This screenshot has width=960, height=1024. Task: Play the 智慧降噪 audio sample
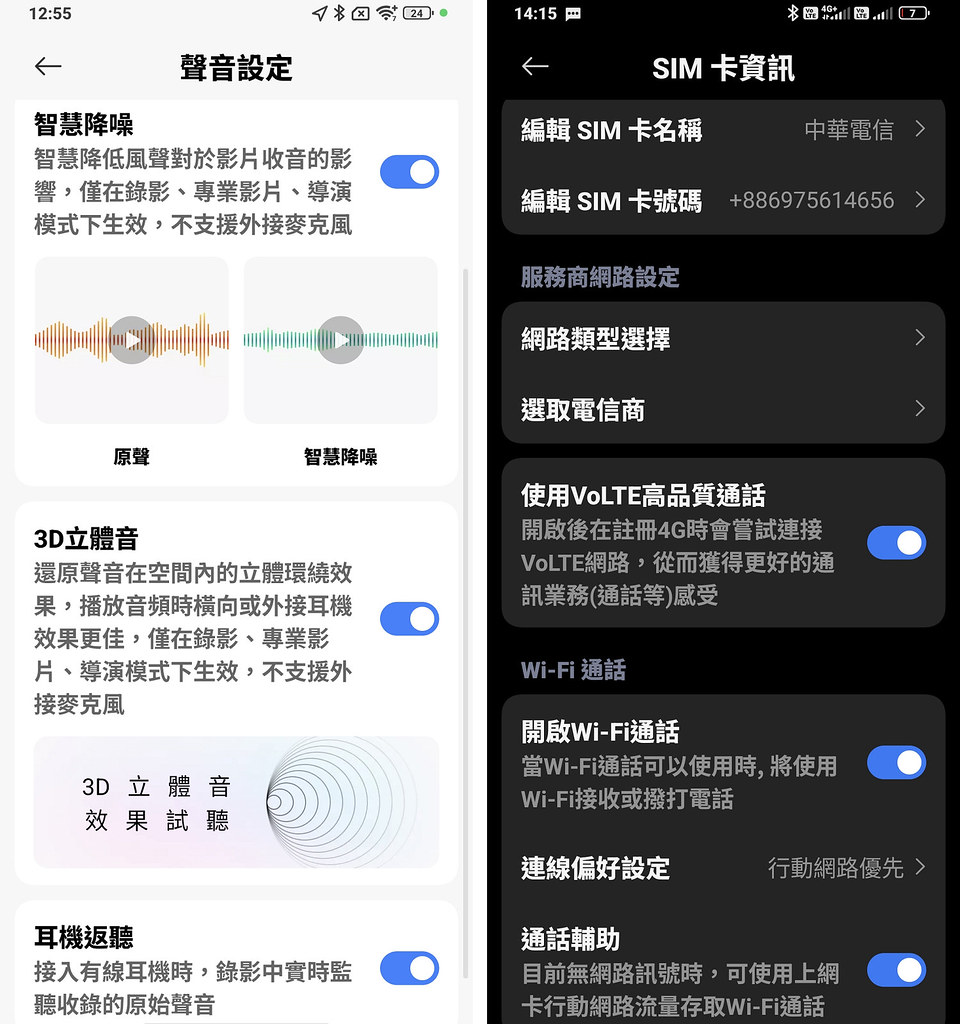(x=341, y=340)
